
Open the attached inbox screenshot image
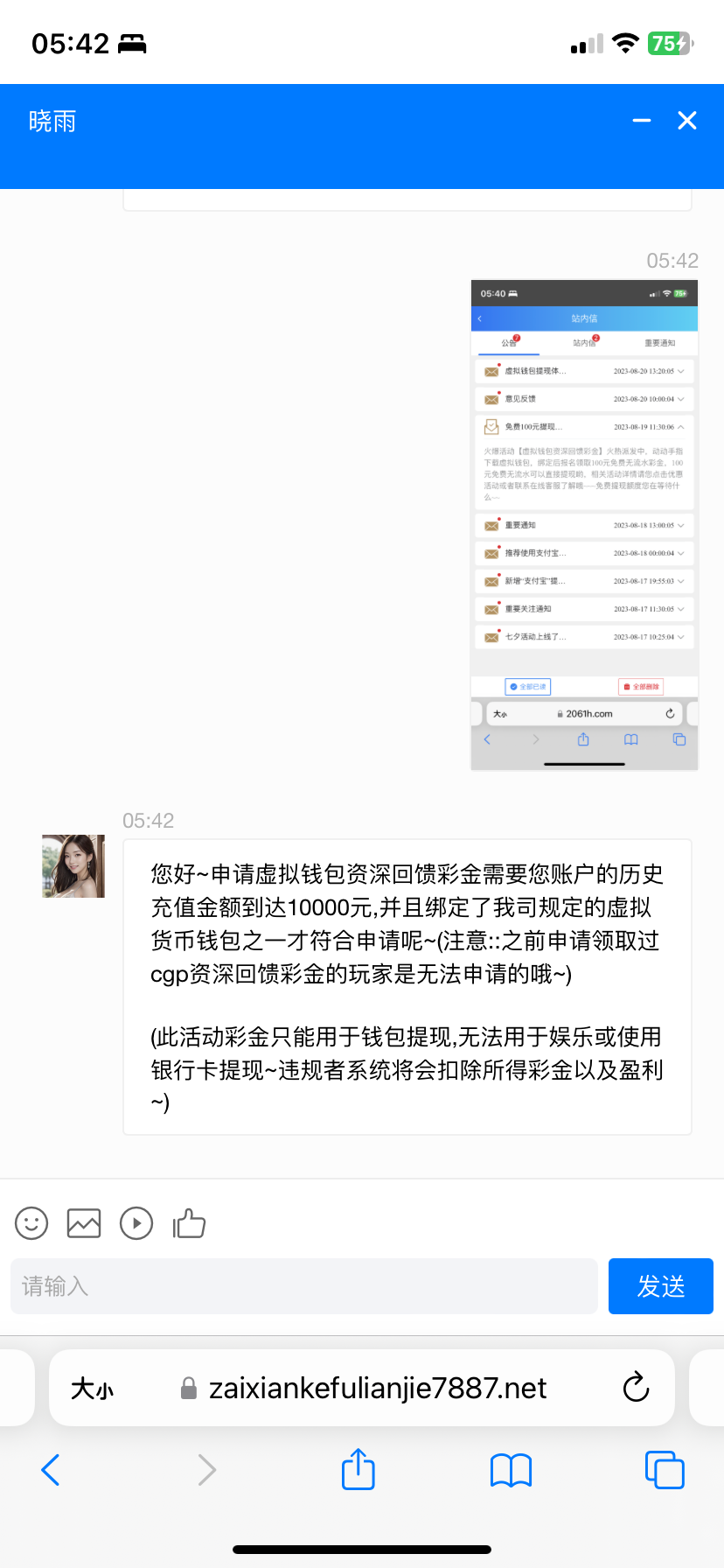pyautogui.click(x=583, y=525)
